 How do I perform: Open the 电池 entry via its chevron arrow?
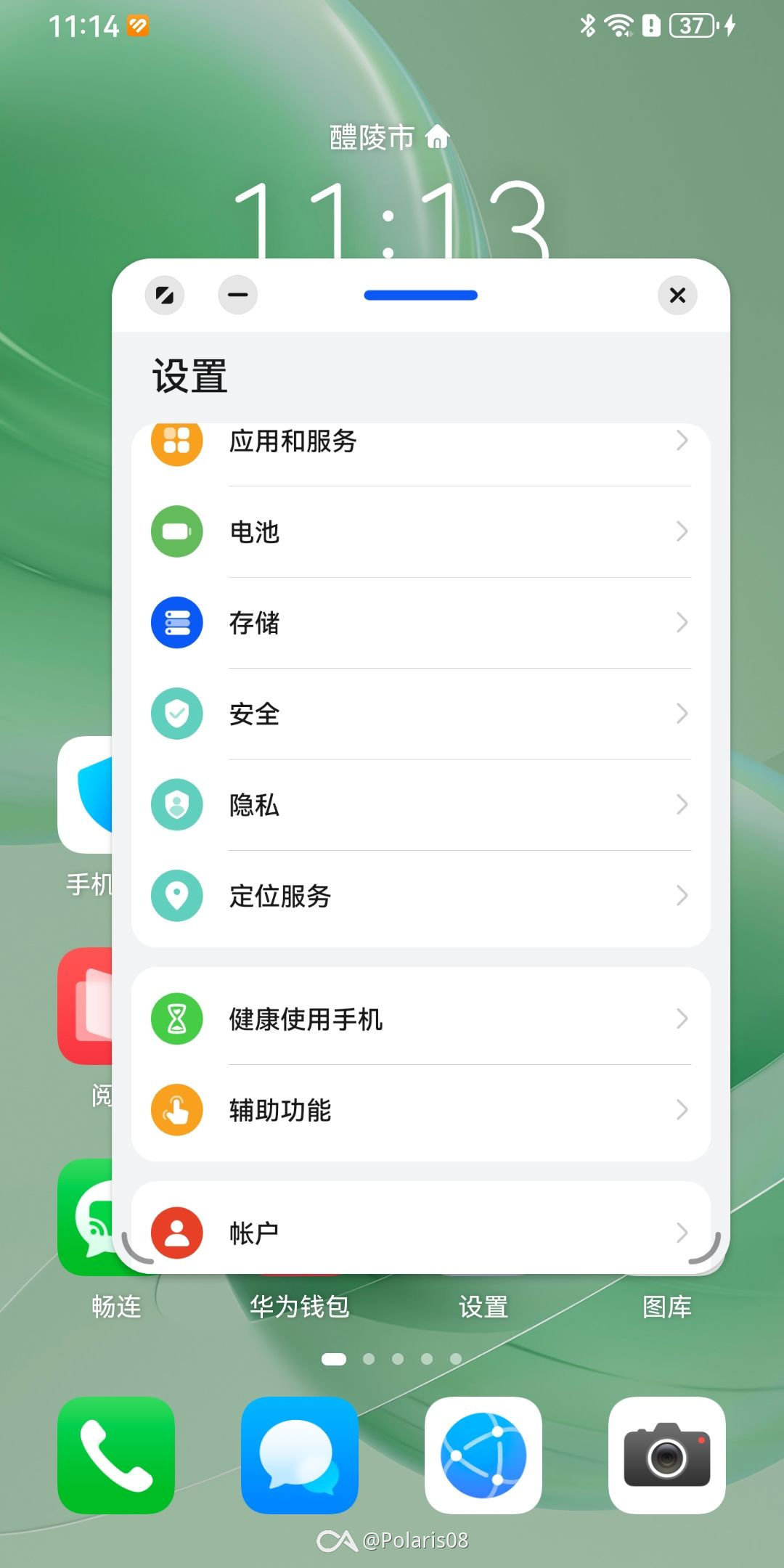681,532
